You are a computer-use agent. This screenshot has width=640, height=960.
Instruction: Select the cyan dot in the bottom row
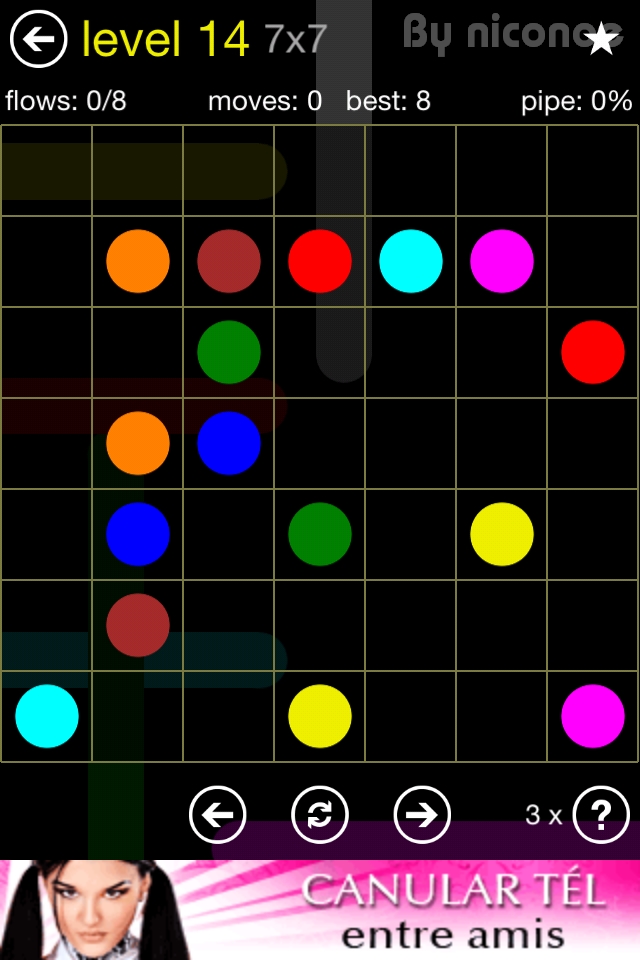[x=47, y=716]
